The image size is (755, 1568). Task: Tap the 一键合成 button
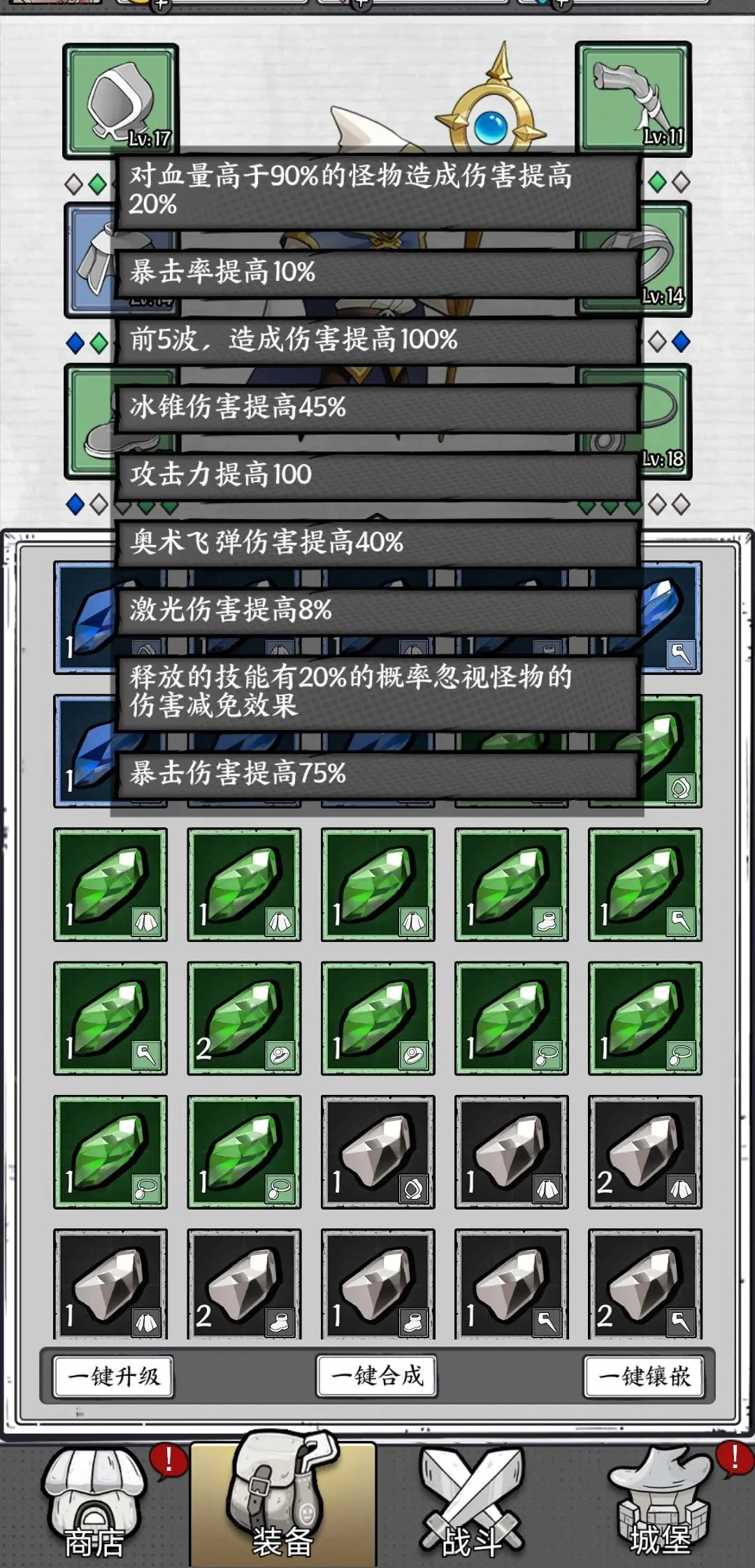point(377,1376)
